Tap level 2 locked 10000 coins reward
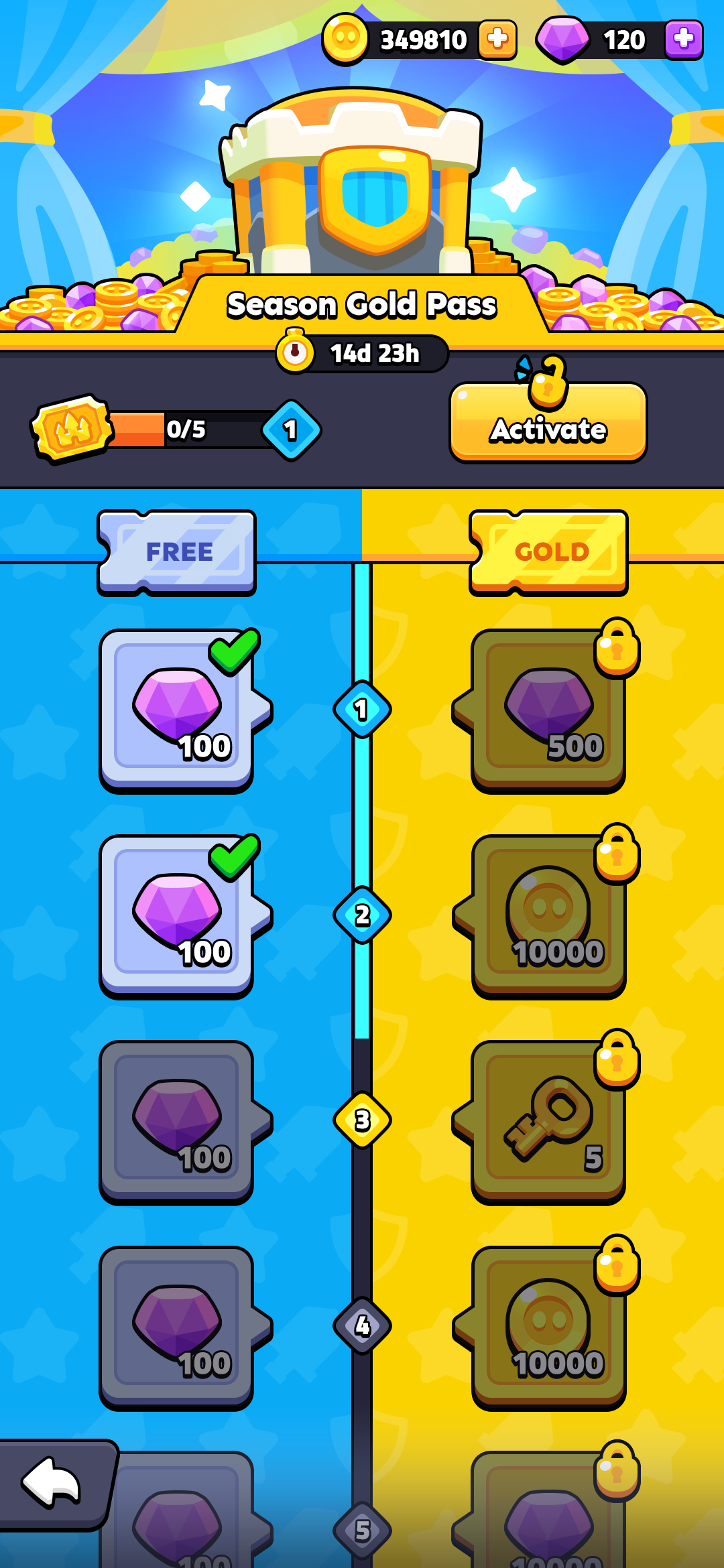Image resolution: width=724 pixels, height=1568 pixels. (548, 917)
